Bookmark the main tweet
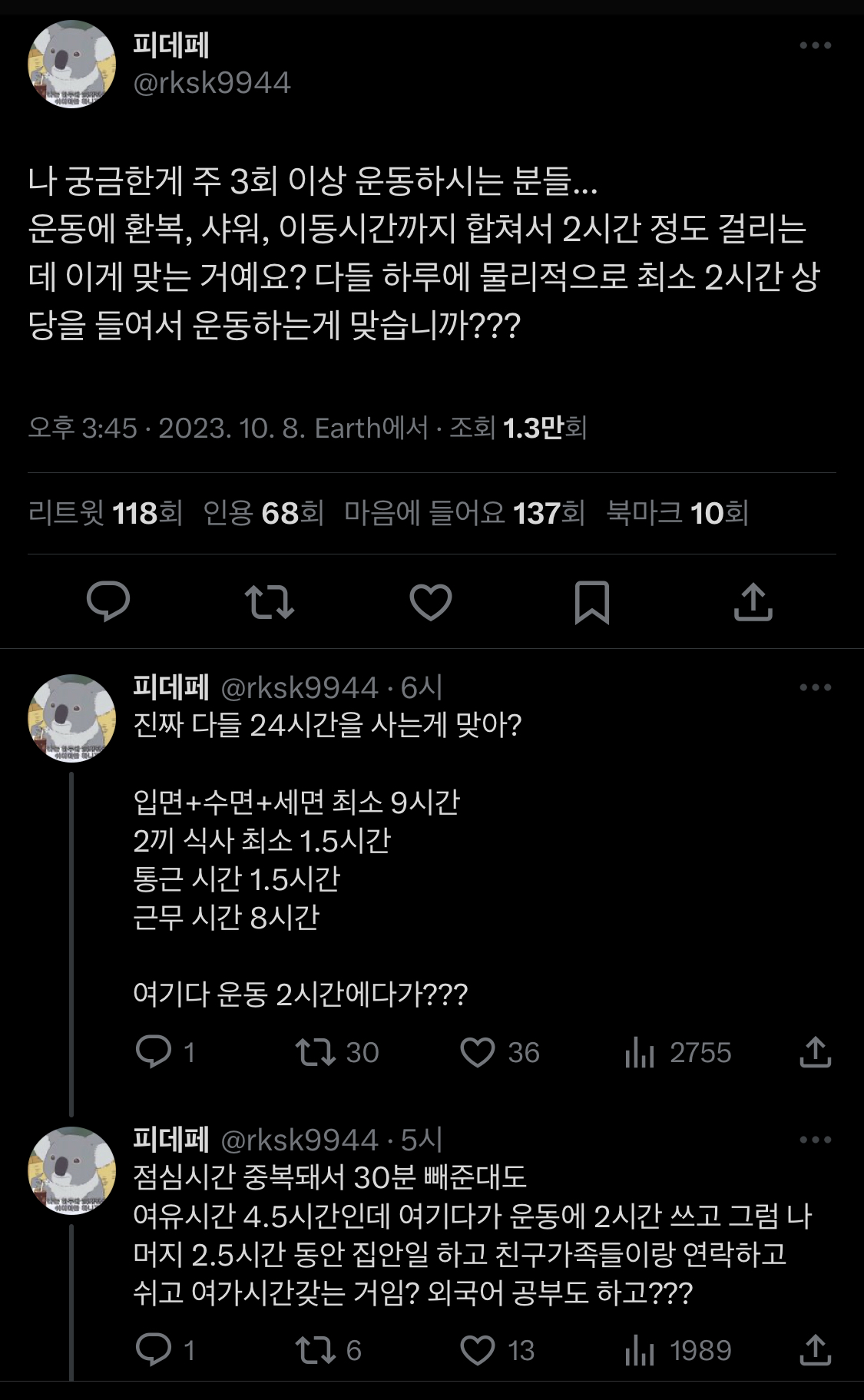This screenshot has height=1400, width=864. pyautogui.click(x=592, y=601)
